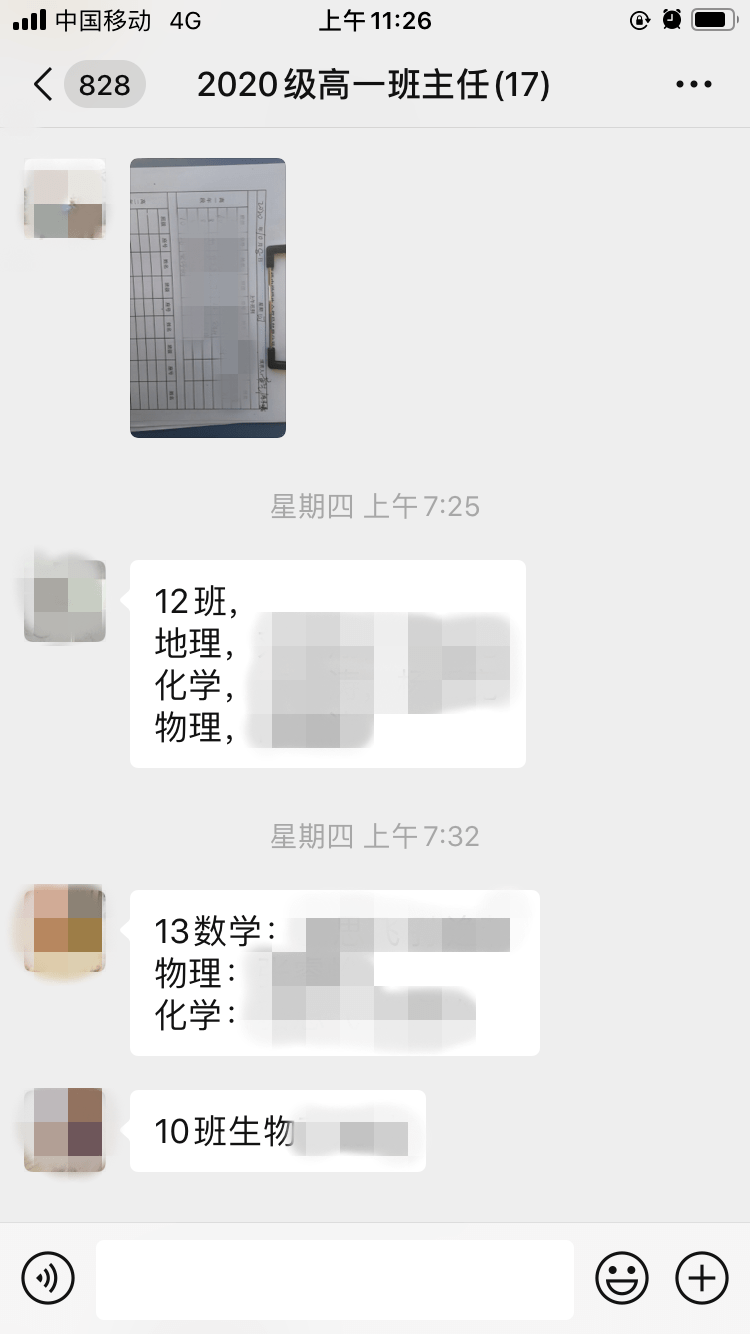
Task: Tap avatar beside the 10班生物 message
Action: coord(64,1130)
